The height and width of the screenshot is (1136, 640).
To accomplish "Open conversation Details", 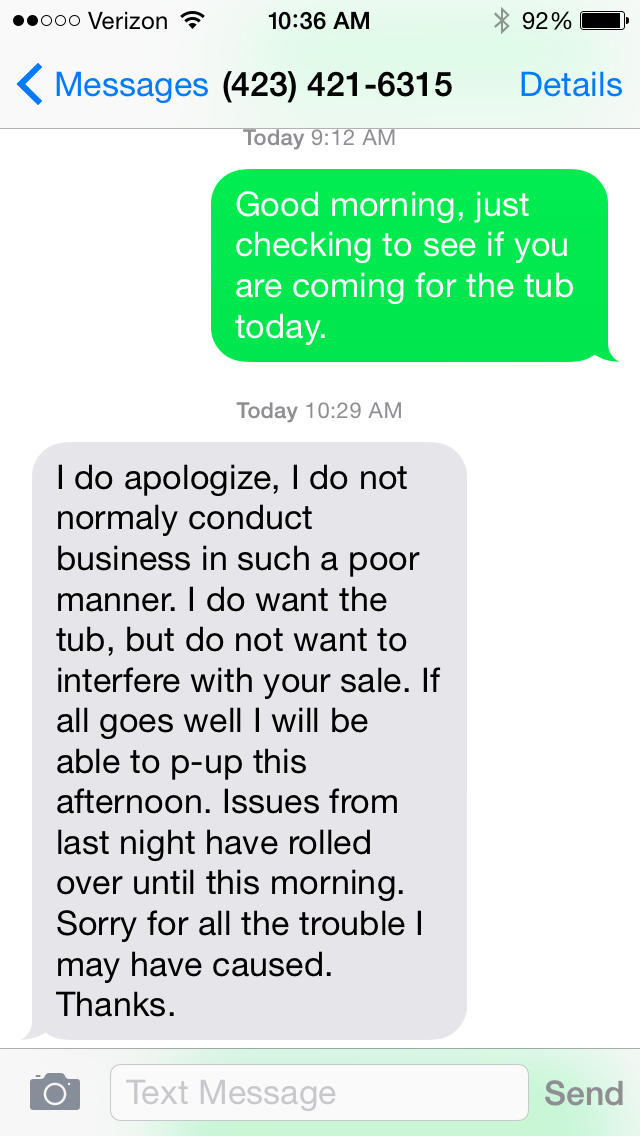I will point(570,85).
